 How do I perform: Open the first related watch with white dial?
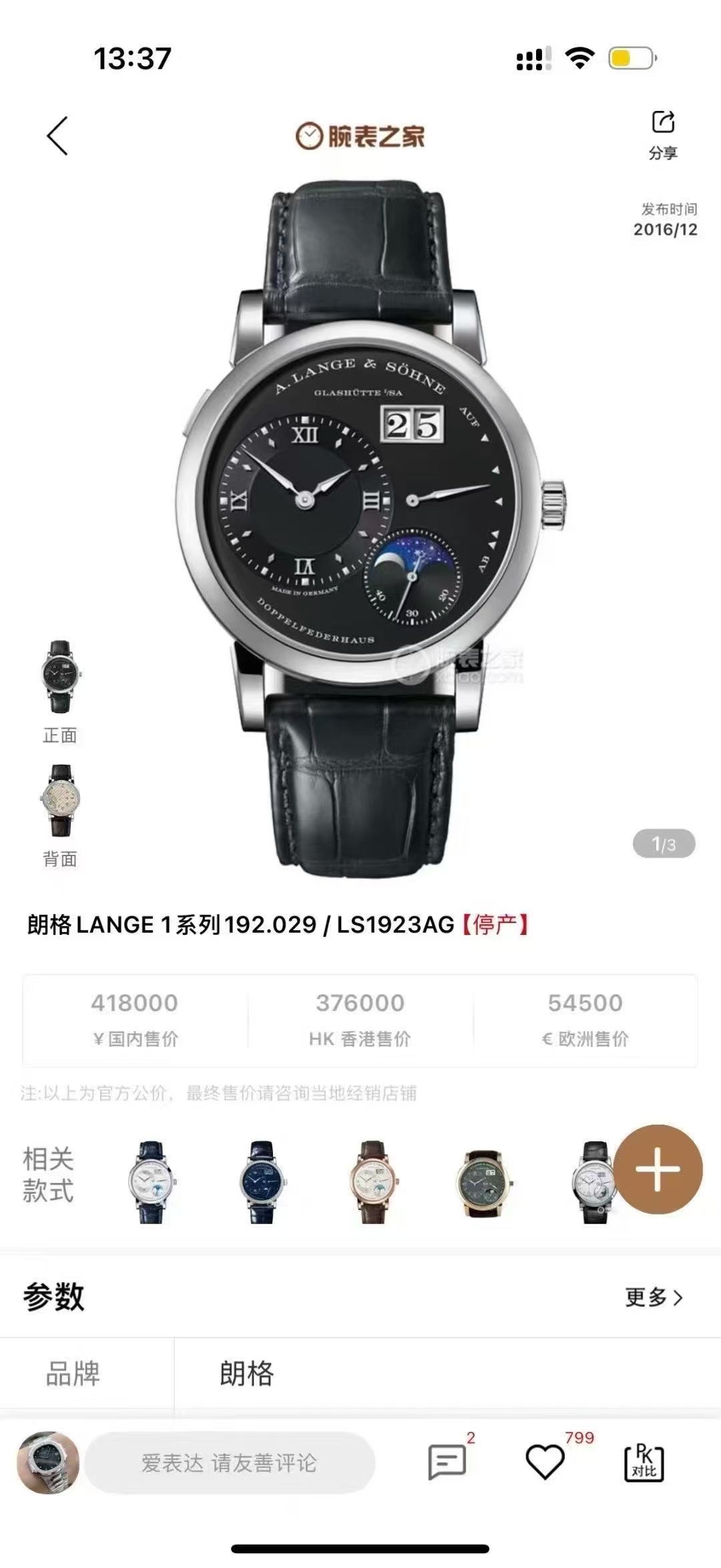152,1182
